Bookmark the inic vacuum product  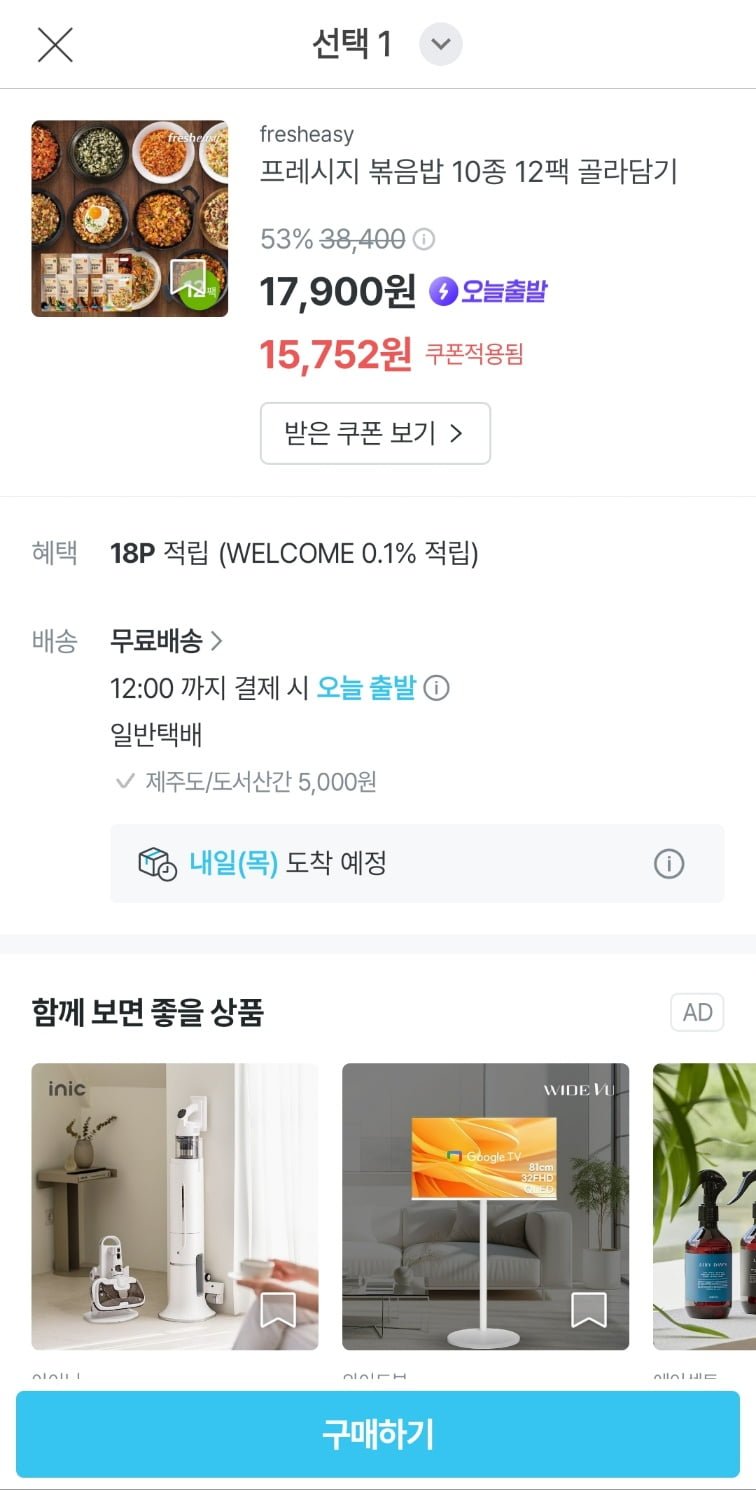click(x=277, y=1310)
